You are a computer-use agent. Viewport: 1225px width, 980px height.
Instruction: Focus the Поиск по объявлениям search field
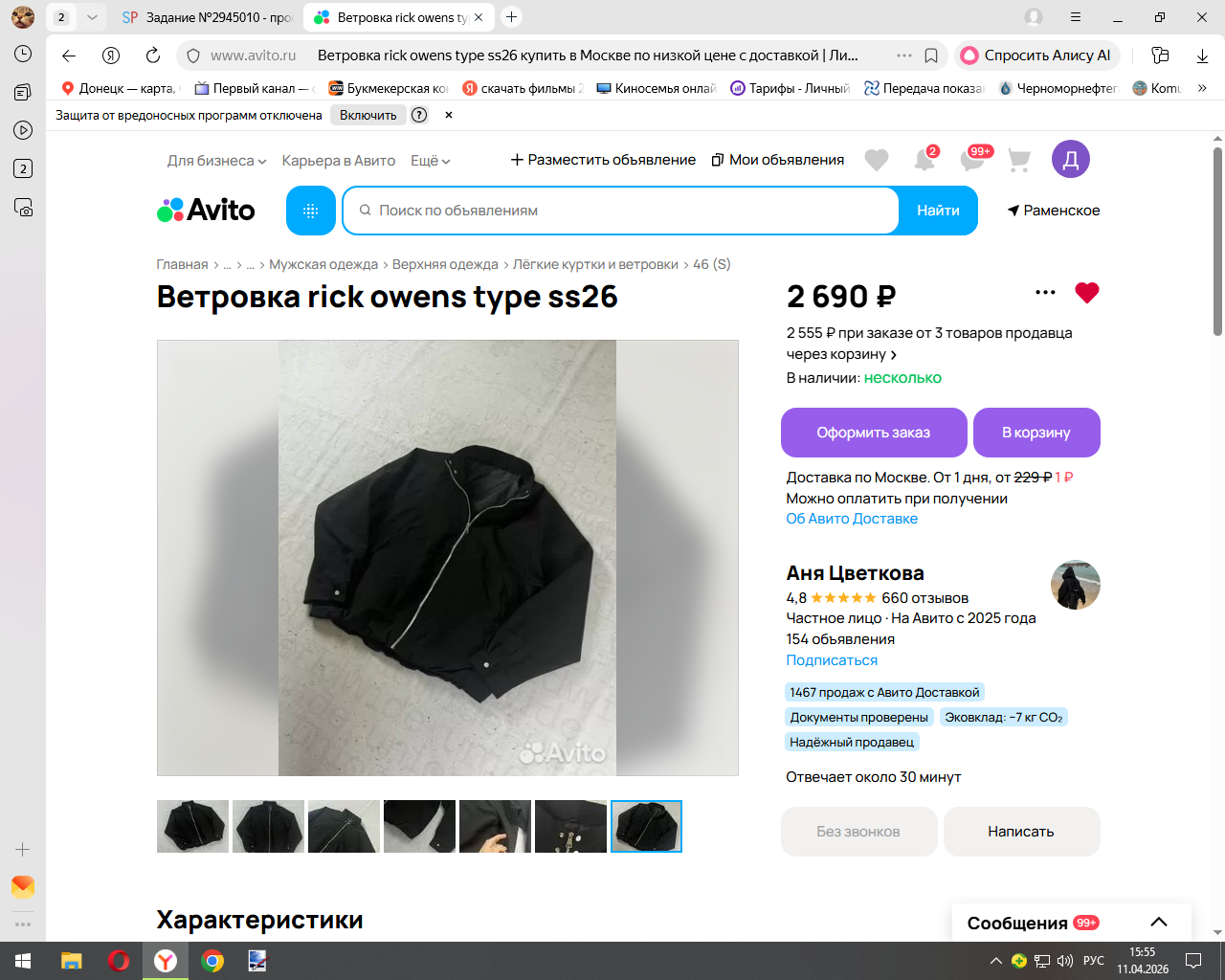tap(622, 211)
